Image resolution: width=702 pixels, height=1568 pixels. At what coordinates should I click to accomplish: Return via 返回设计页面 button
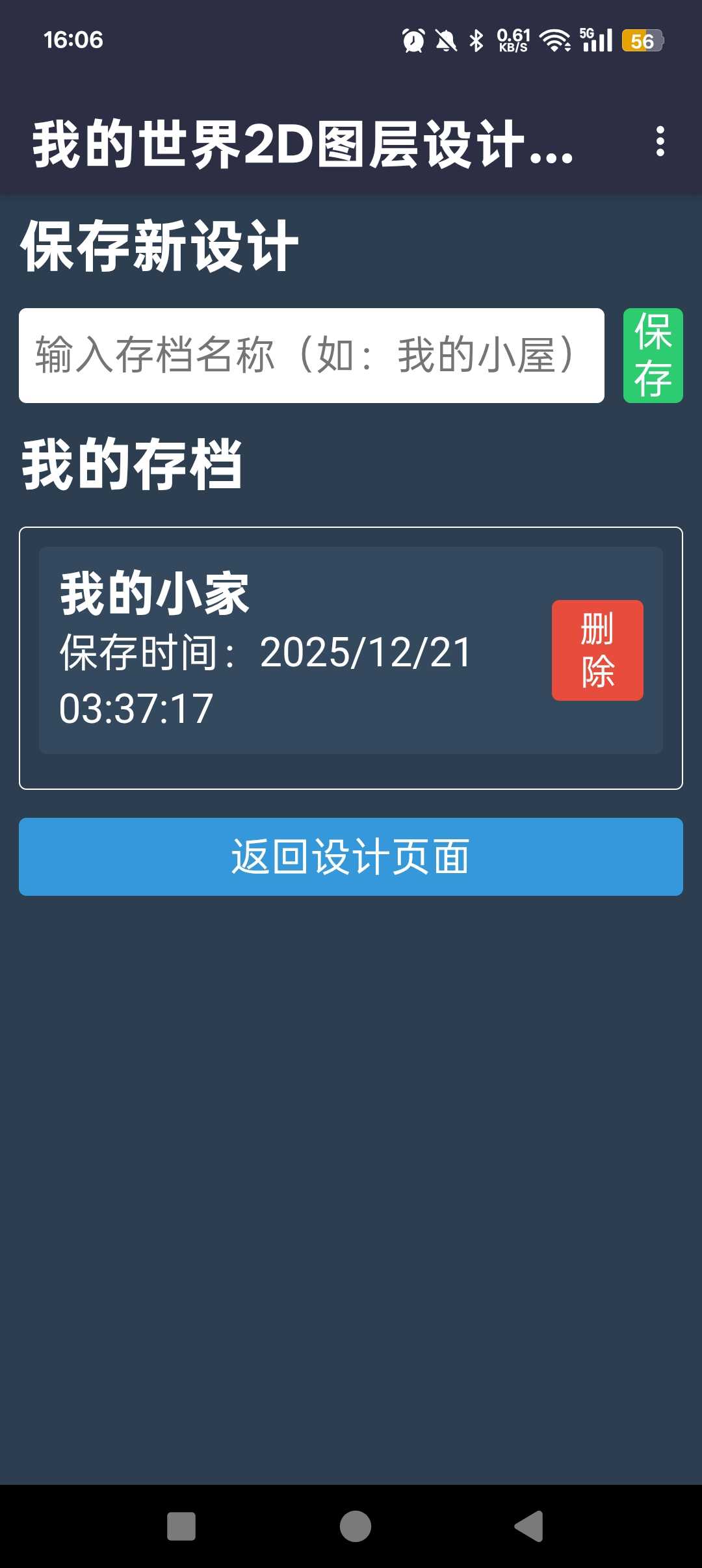pos(351,857)
